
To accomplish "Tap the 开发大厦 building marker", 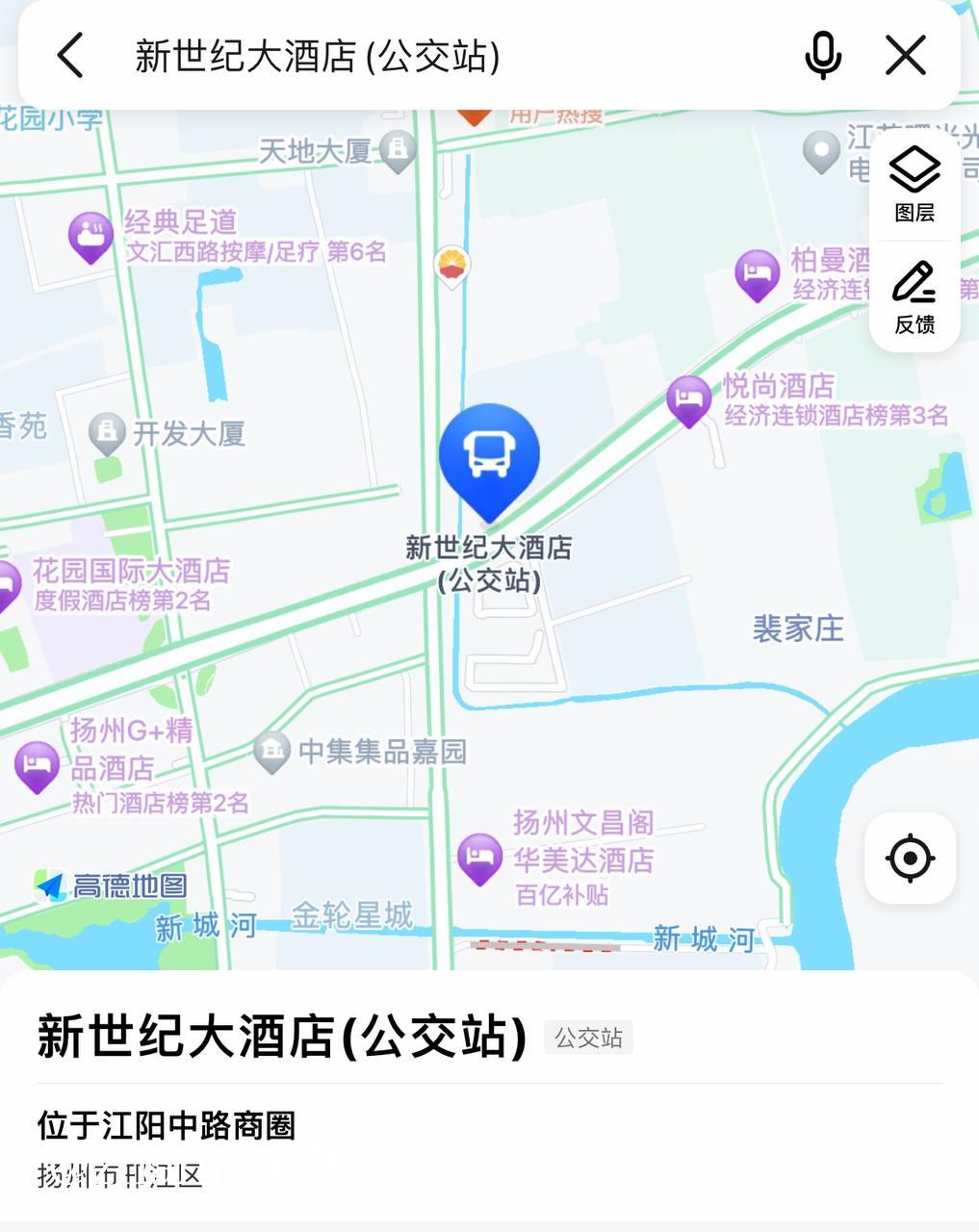I will [107, 433].
